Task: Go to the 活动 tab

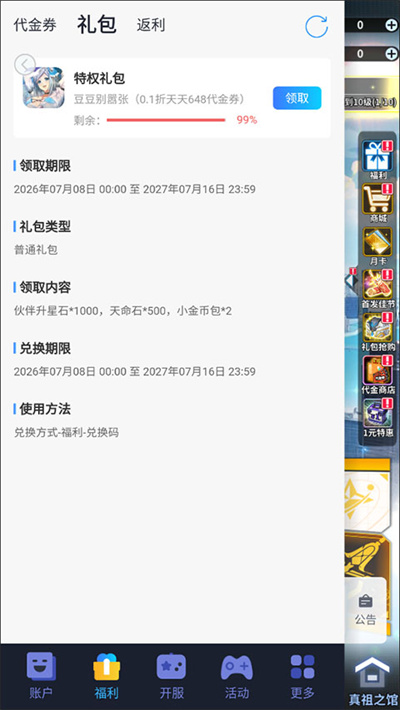Action: 237,675
